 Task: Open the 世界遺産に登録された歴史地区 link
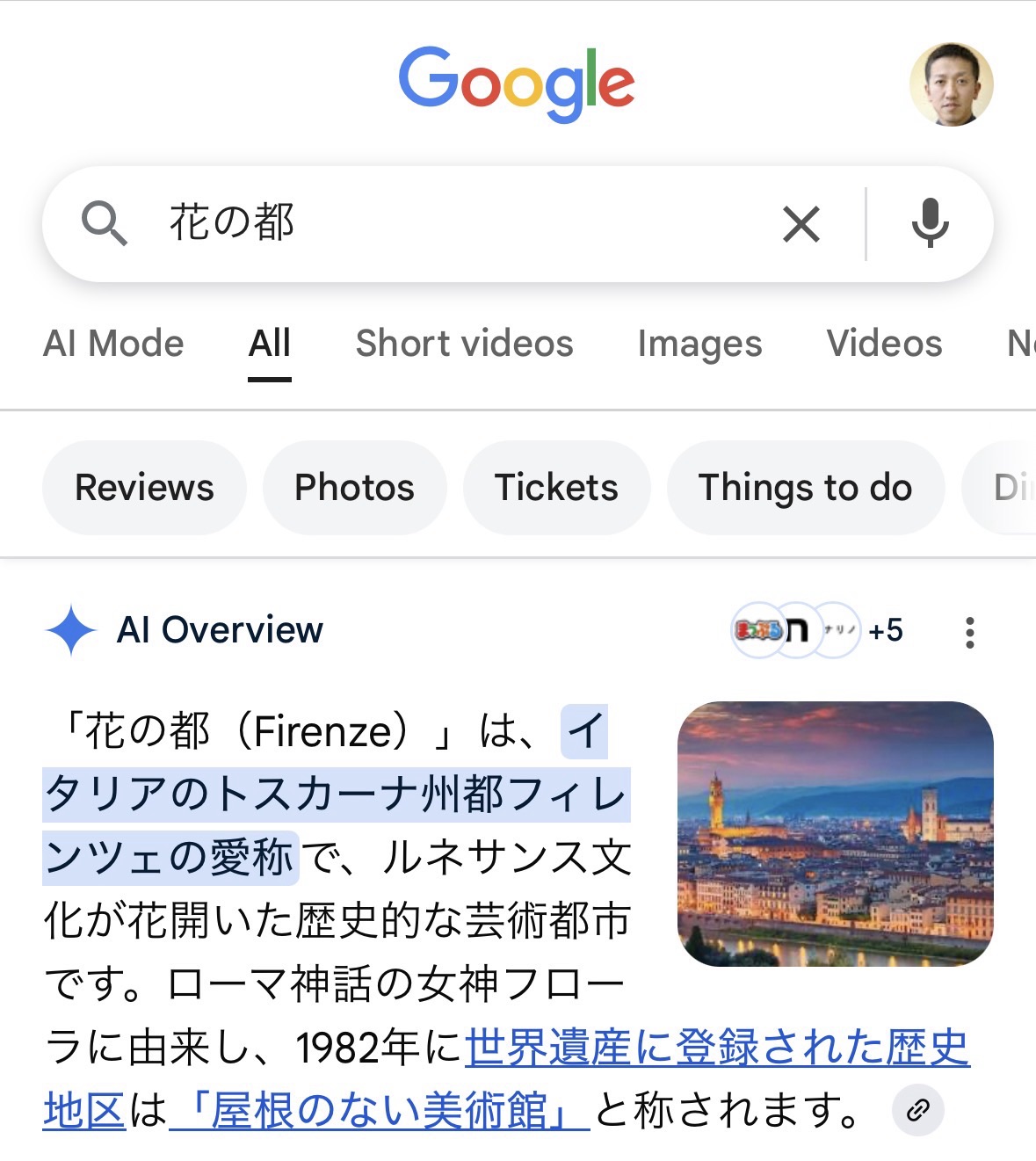716,1048
